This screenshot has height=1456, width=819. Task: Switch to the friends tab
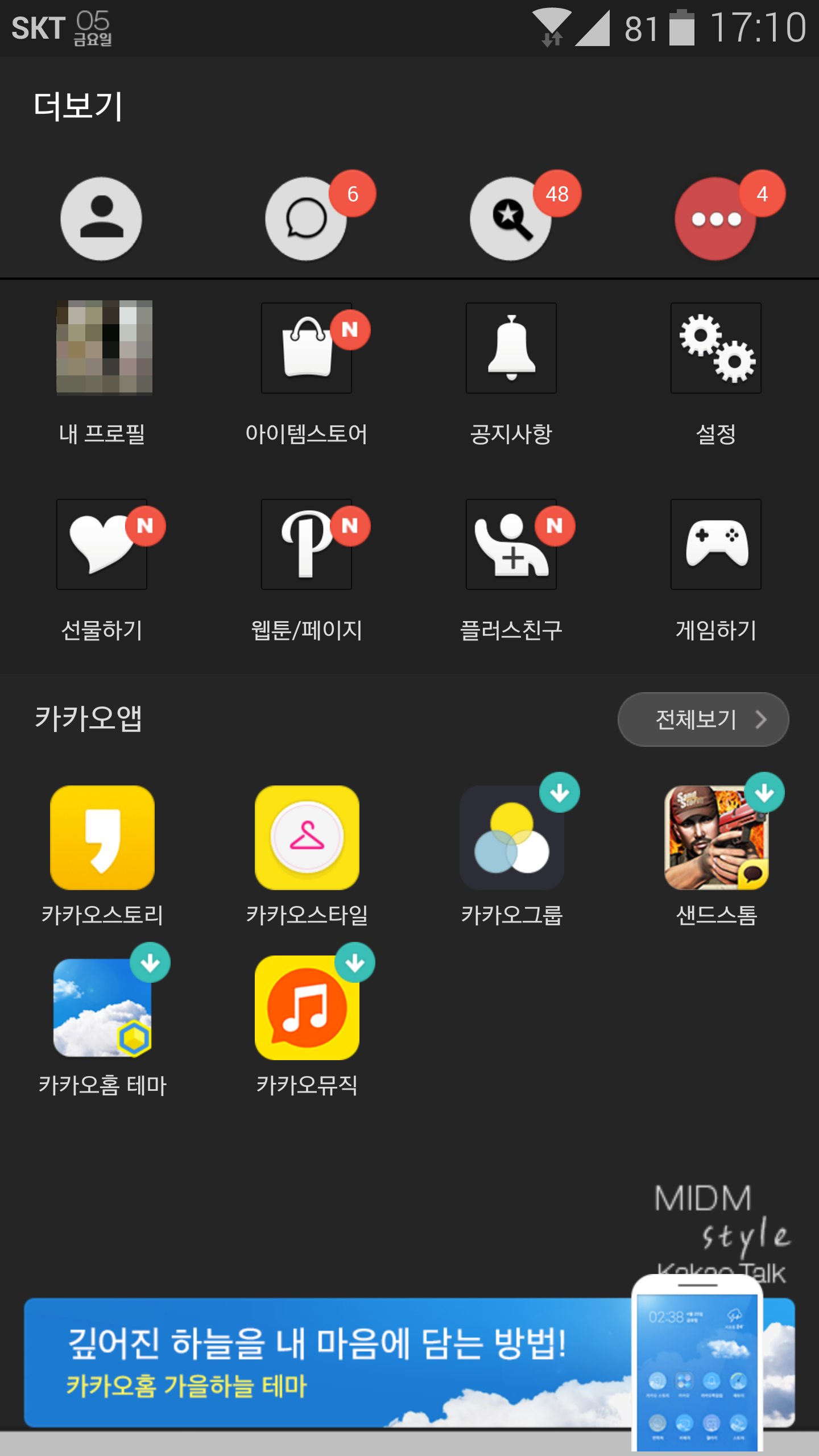(101, 219)
